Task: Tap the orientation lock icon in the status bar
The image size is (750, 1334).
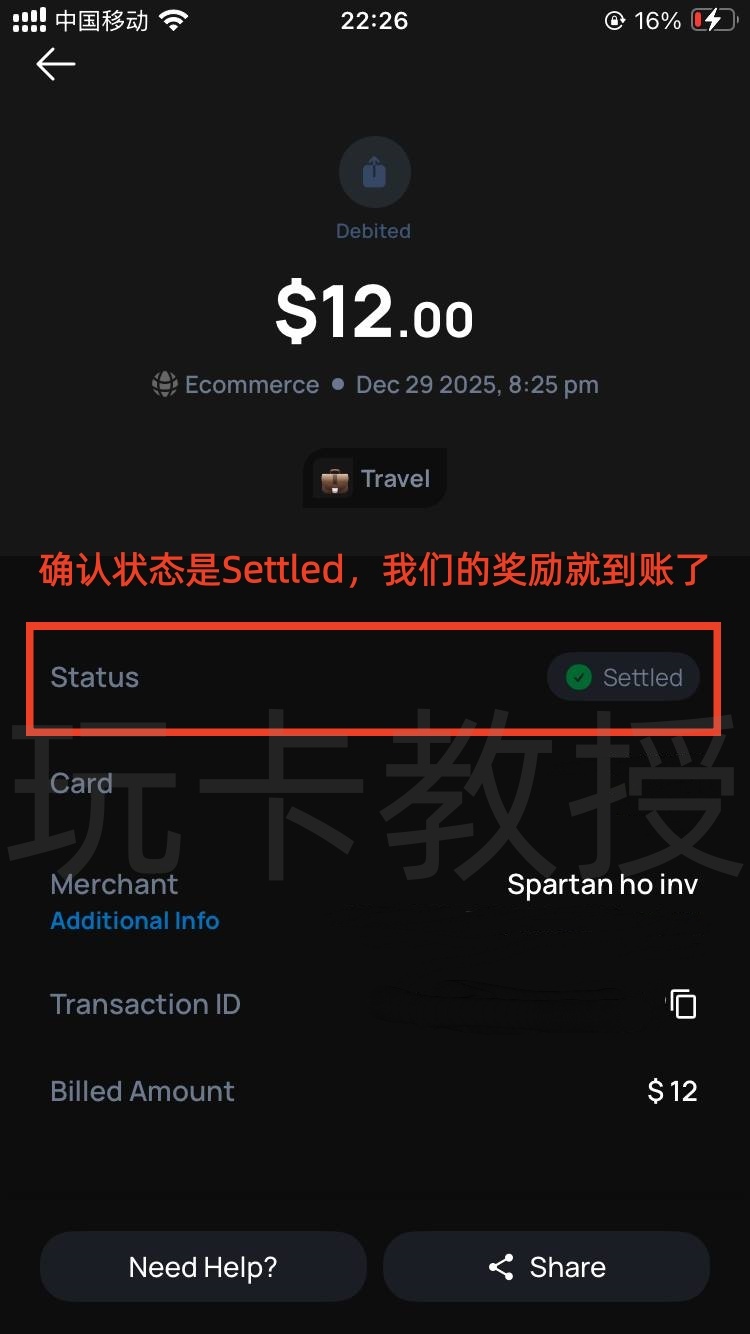Action: coord(614,20)
